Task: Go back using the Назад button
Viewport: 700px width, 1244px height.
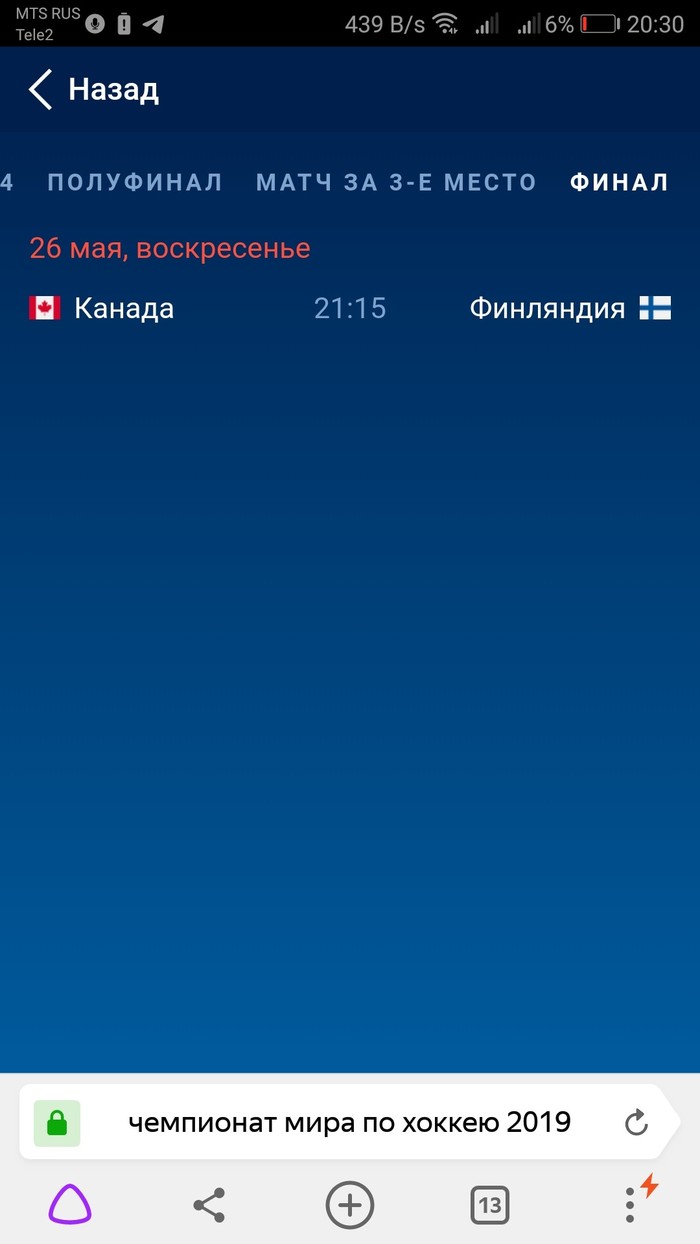Action: [x=93, y=90]
